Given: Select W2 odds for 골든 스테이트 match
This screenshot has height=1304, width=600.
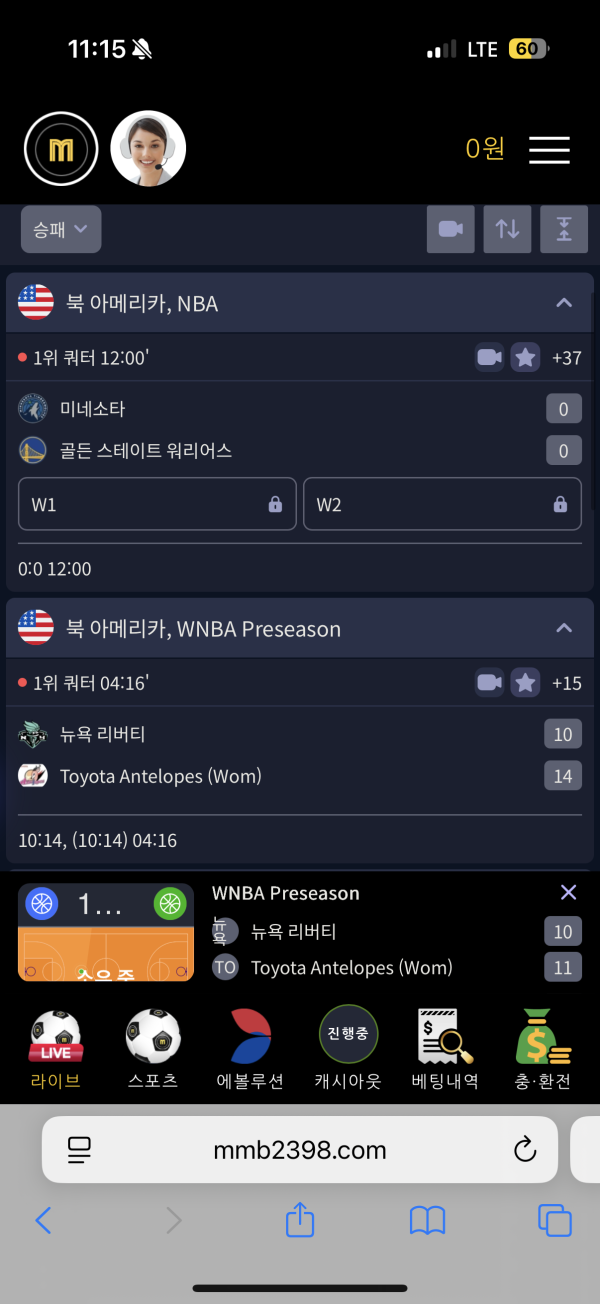Looking at the screenshot, I should [x=442, y=504].
